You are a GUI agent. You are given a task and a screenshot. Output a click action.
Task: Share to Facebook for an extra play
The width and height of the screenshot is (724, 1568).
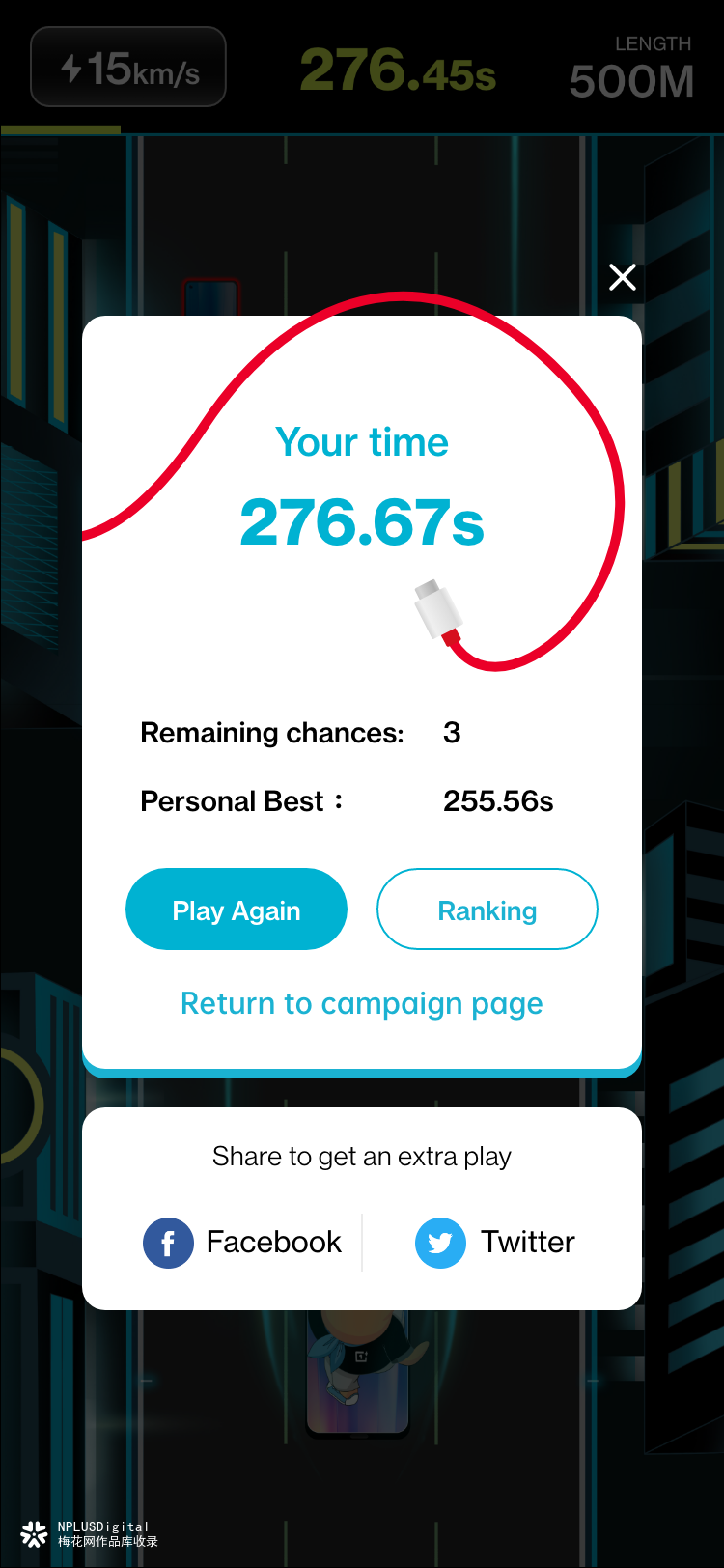[242, 1242]
